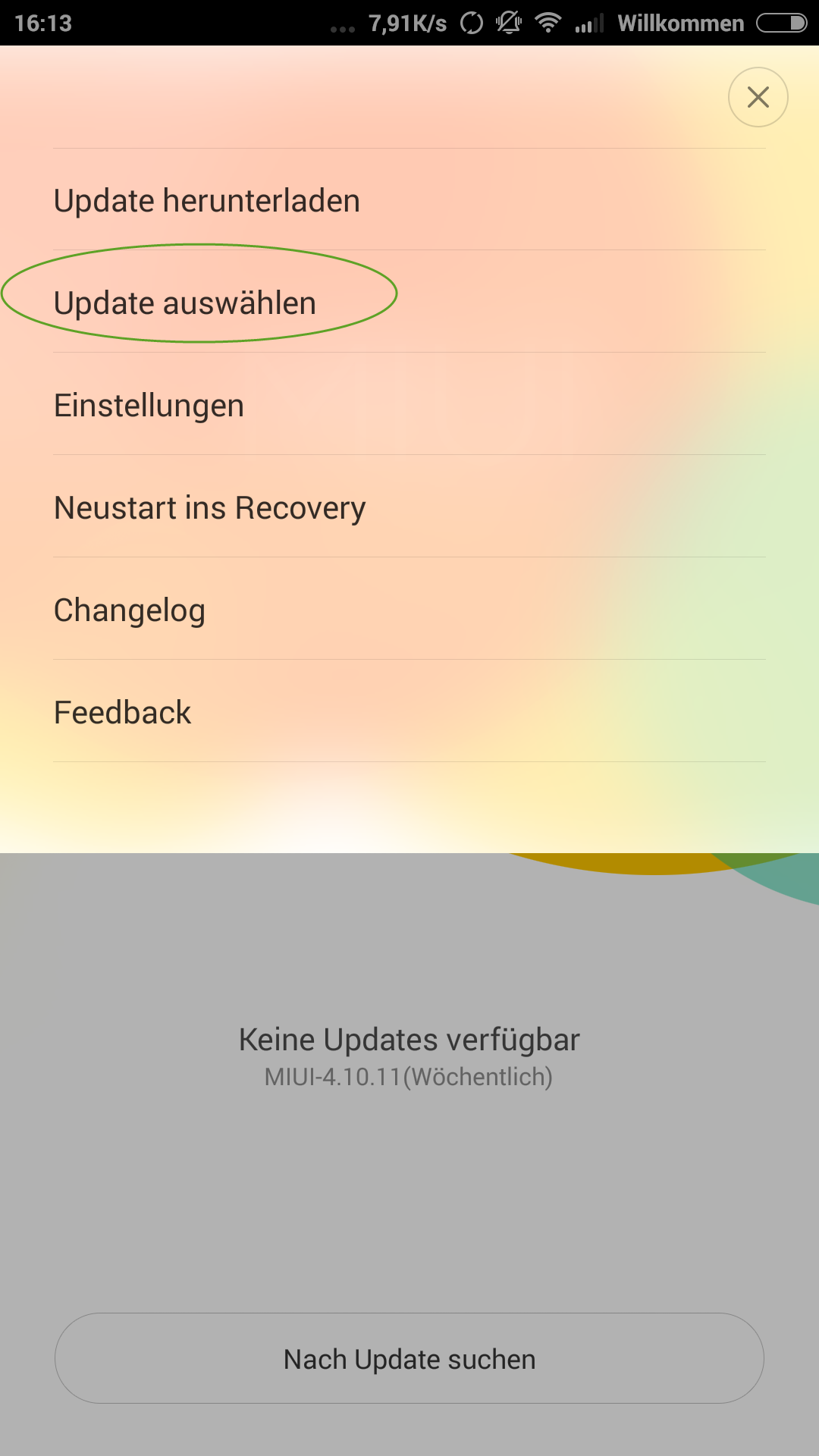Screen dimensions: 819x1456
Task: Open Einstellungen
Action: [409, 404]
